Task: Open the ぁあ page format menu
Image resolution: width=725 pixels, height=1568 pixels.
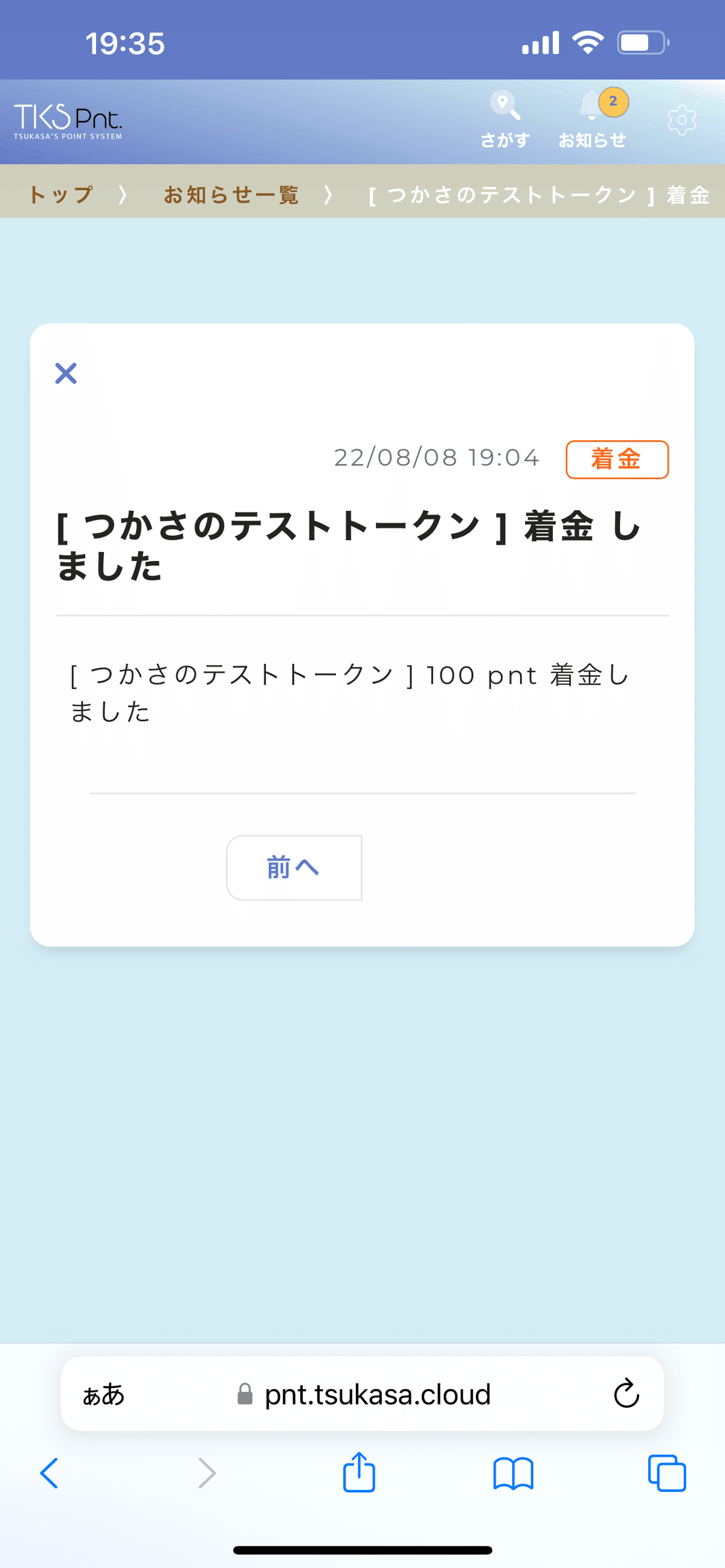Action: [x=103, y=1394]
